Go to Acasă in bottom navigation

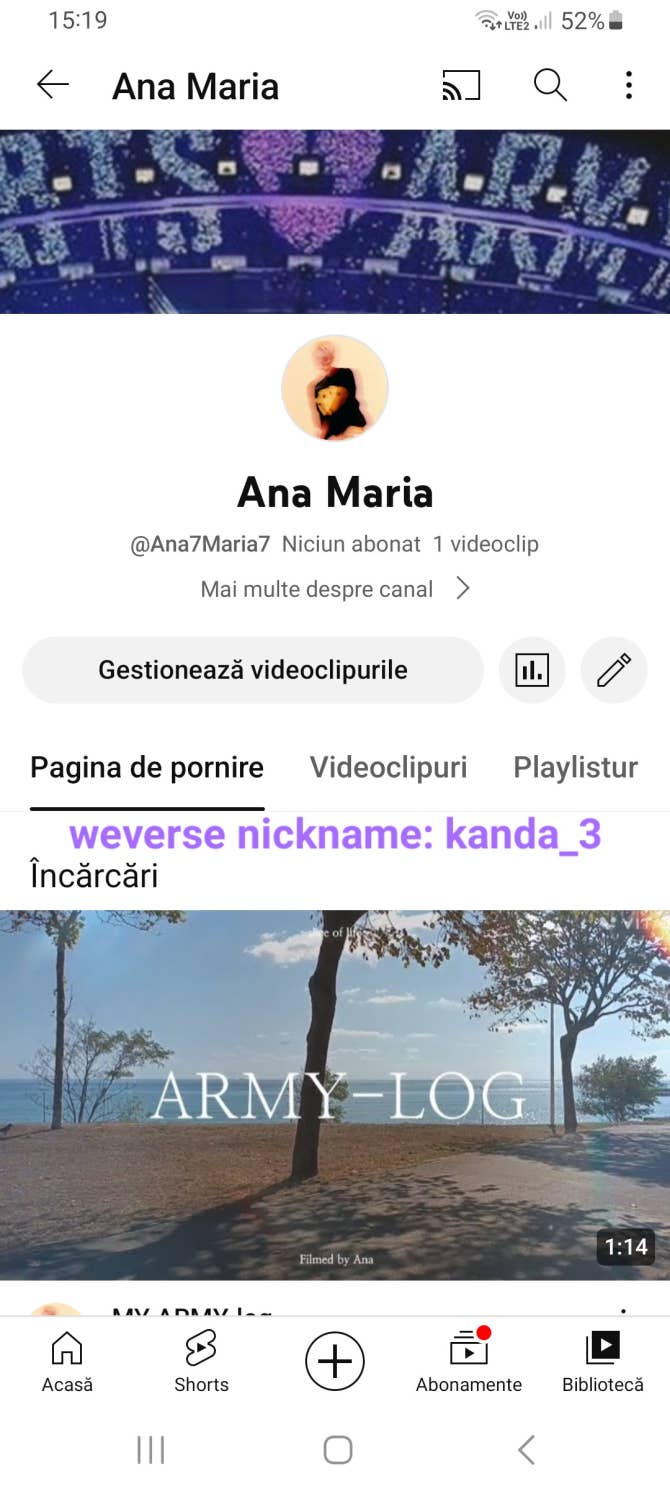coord(67,1362)
